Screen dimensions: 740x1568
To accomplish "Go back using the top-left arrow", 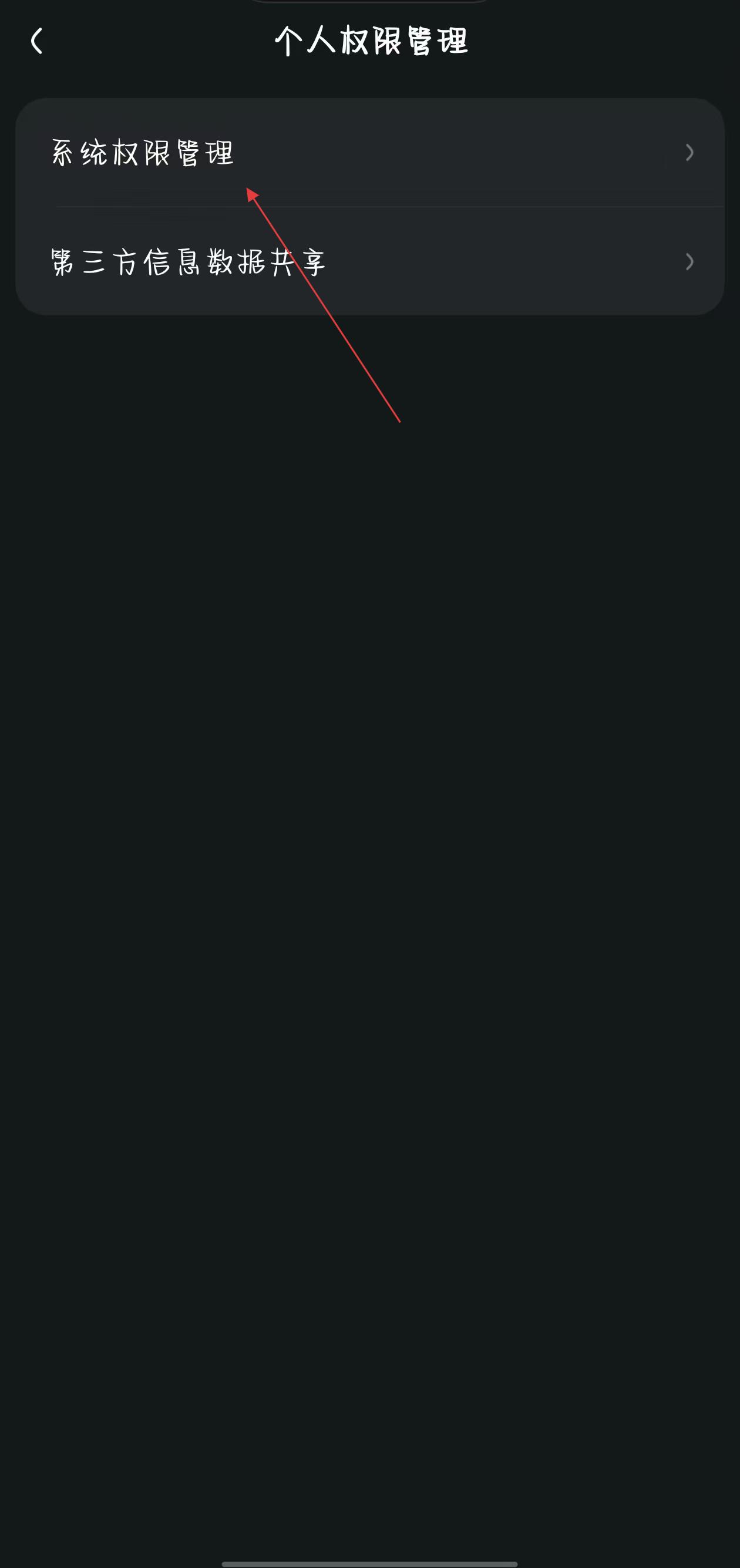I will pyautogui.click(x=36, y=41).
